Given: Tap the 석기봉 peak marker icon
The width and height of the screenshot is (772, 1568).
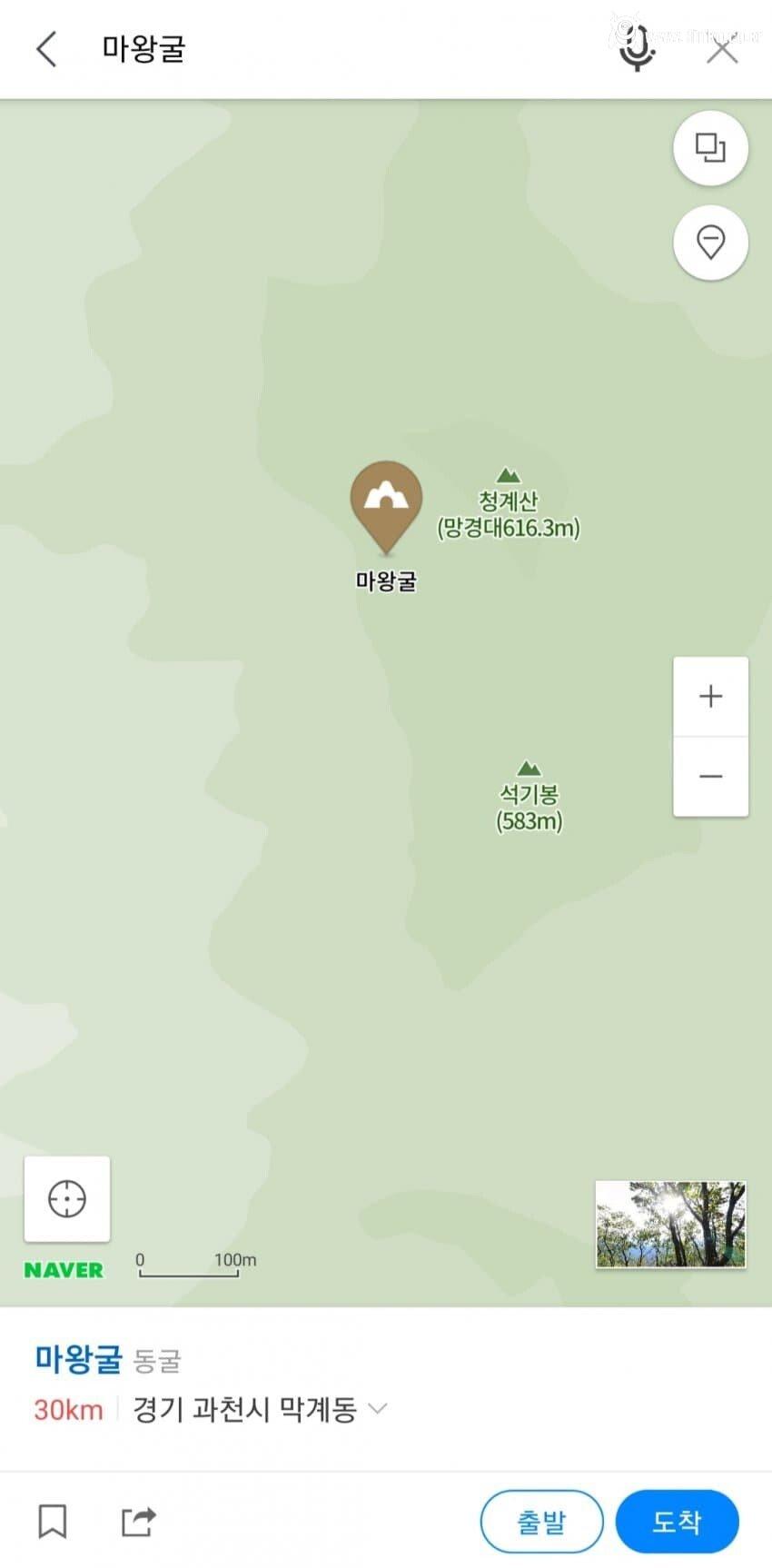Looking at the screenshot, I should pos(530,766).
